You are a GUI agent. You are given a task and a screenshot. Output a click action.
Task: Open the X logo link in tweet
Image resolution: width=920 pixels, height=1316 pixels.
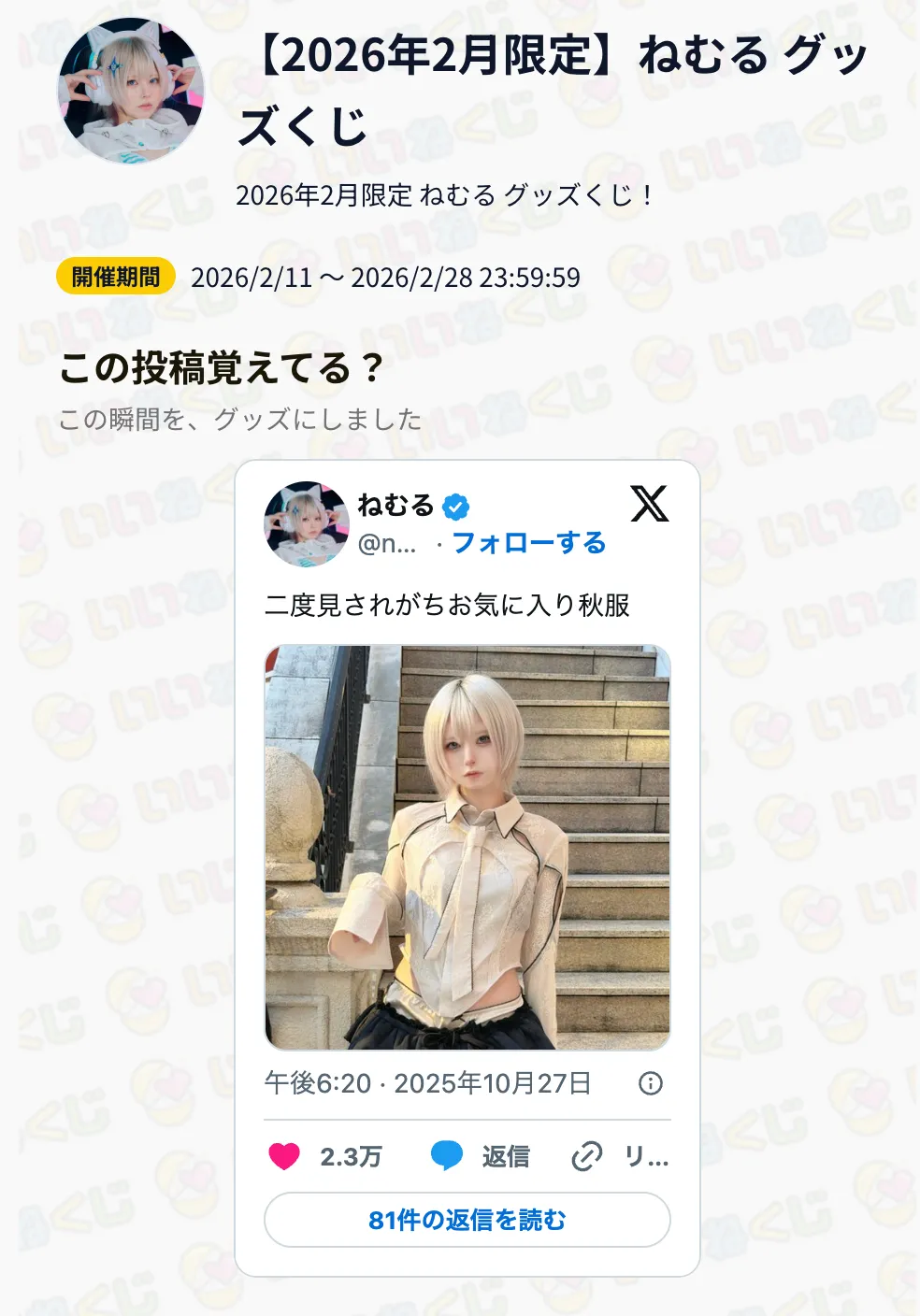(649, 504)
